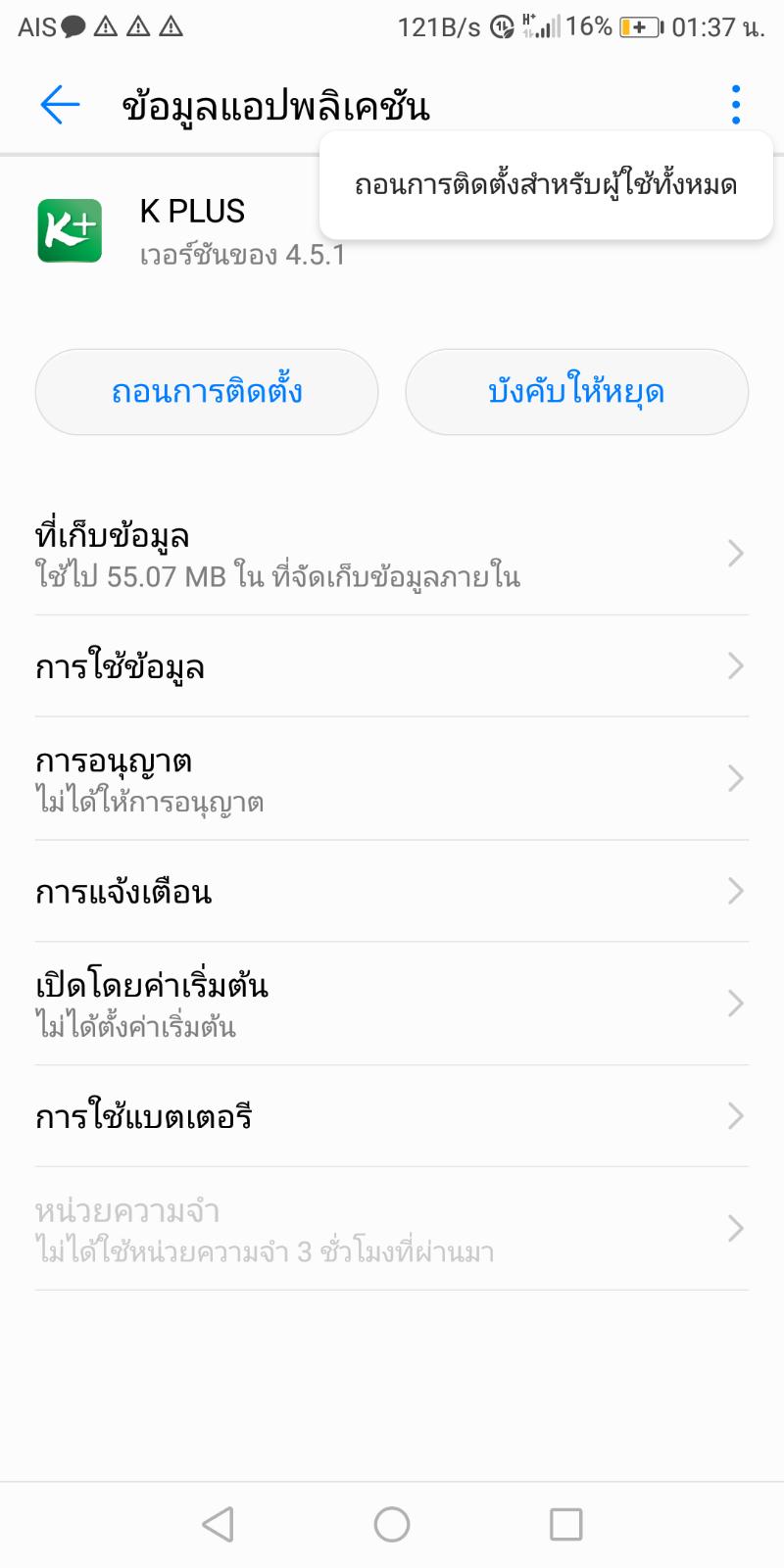784x1568 pixels.
Task: Open the recent apps square button
Action: (565, 1524)
